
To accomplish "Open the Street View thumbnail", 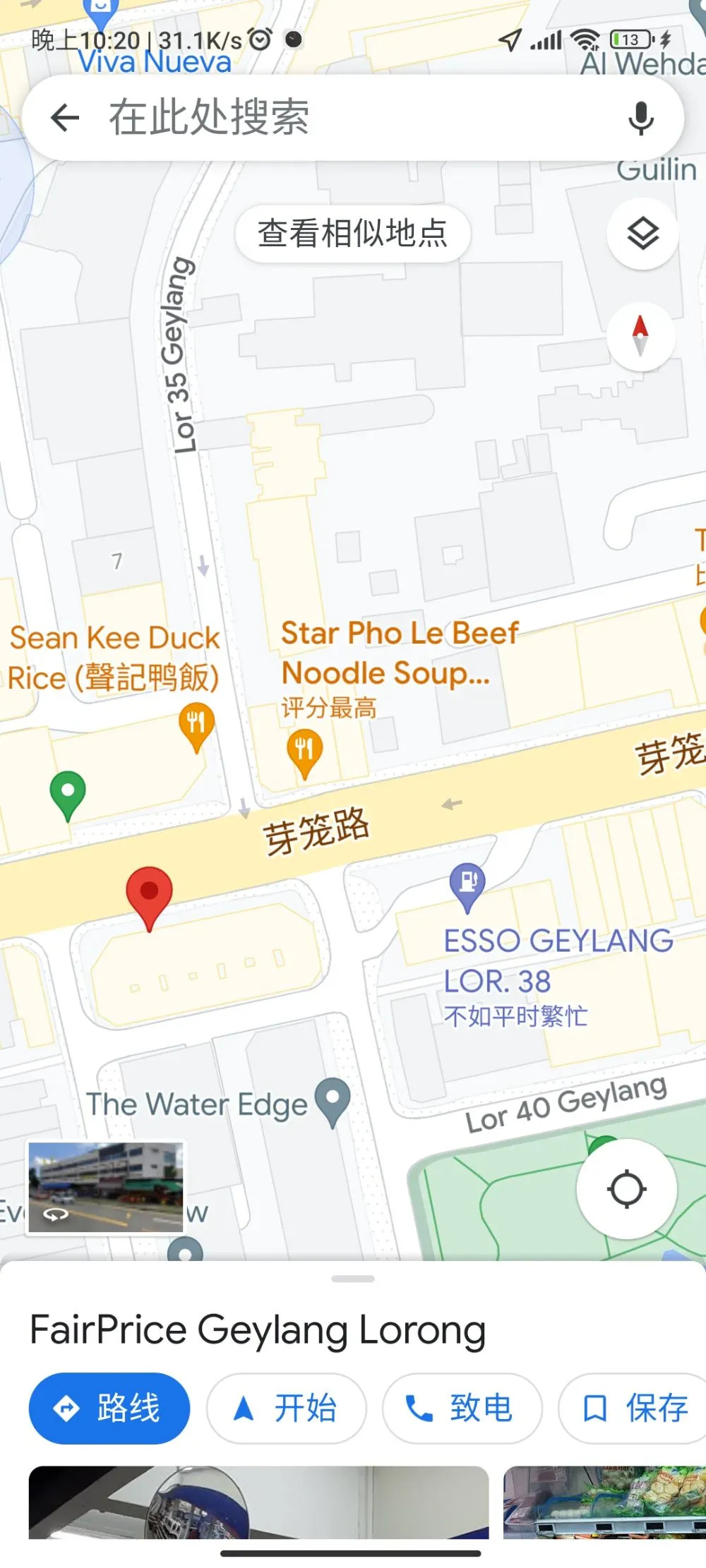I will [105, 1188].
